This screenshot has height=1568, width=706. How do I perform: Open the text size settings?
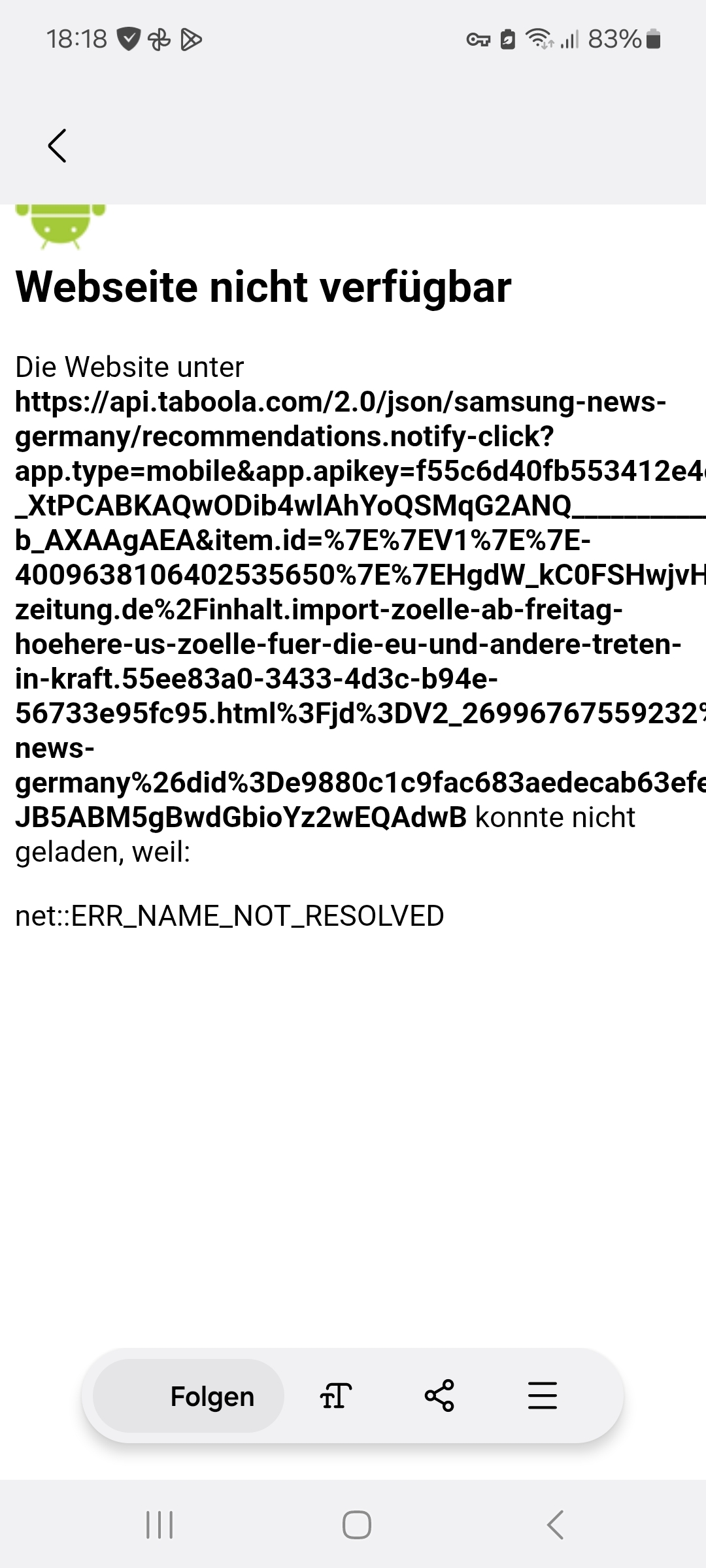336,1396
